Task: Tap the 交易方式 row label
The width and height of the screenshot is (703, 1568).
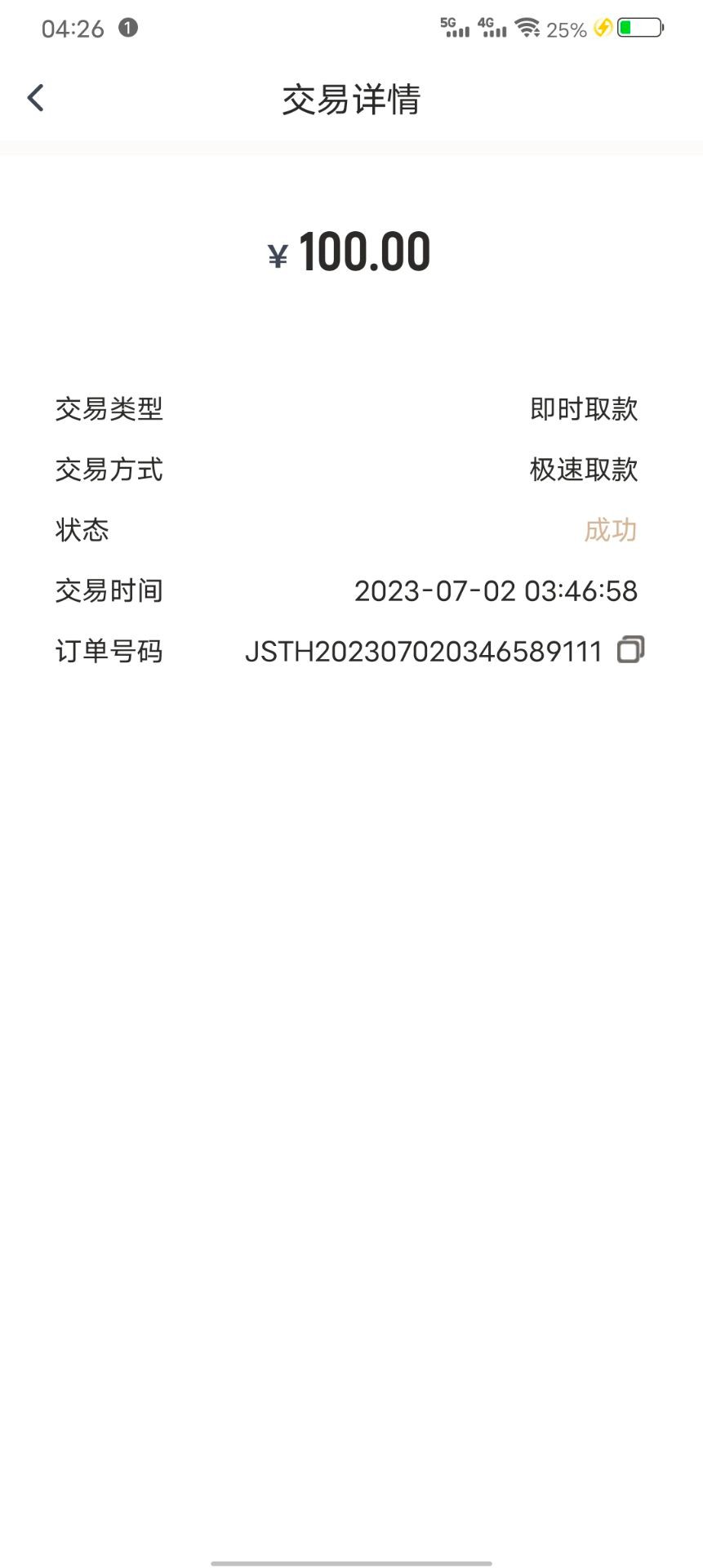Action: [109, 471]
